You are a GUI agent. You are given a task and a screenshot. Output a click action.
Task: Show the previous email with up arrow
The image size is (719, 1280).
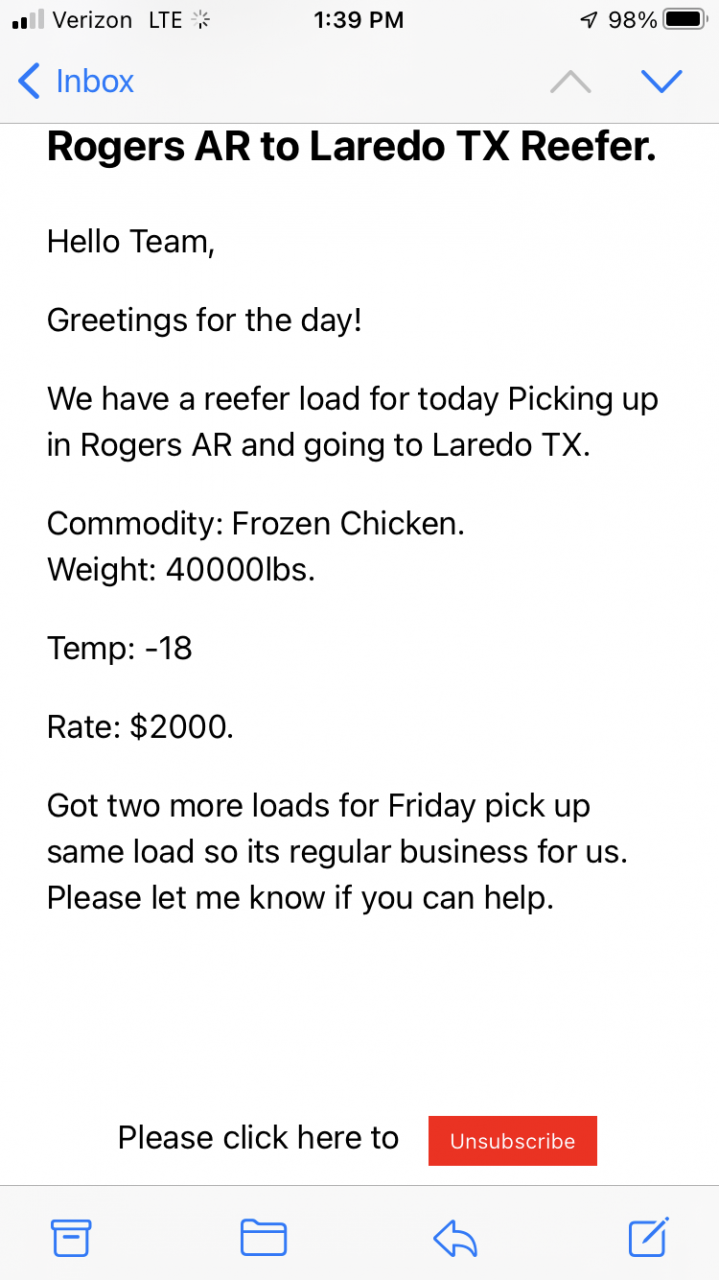click(x=570, y=82)
